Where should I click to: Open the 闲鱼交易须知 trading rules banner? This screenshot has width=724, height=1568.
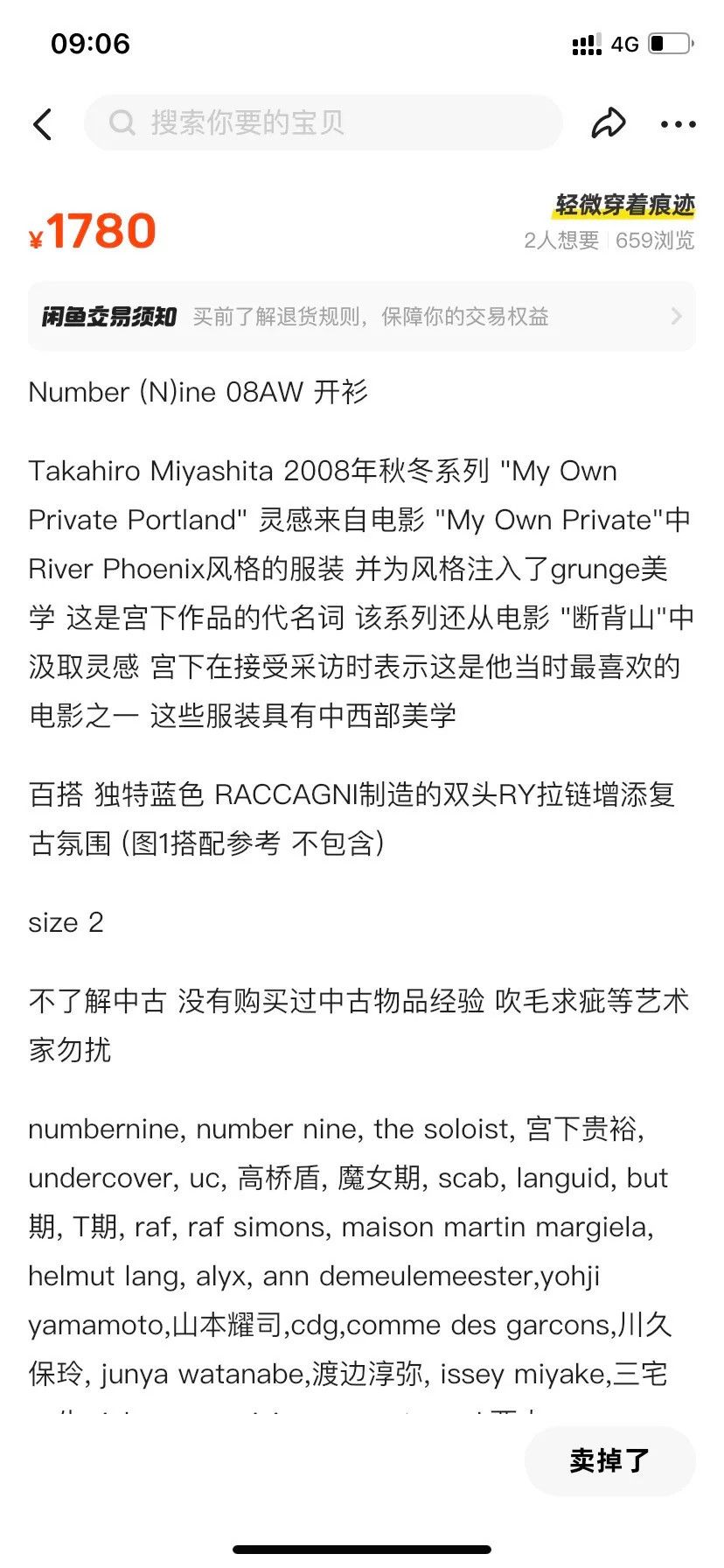point(362,316)
